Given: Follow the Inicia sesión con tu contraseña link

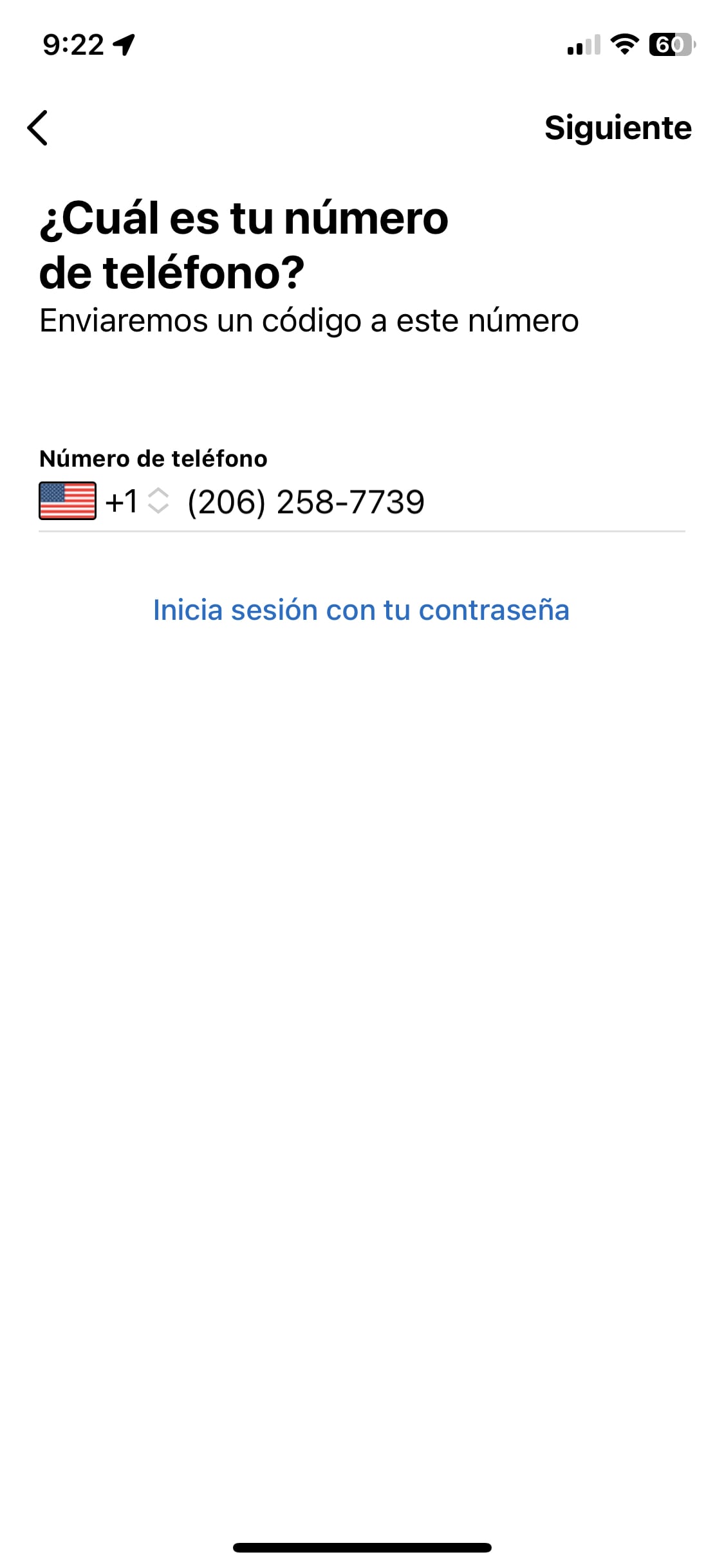Looking at the screenshot, I should coord(361,610).
